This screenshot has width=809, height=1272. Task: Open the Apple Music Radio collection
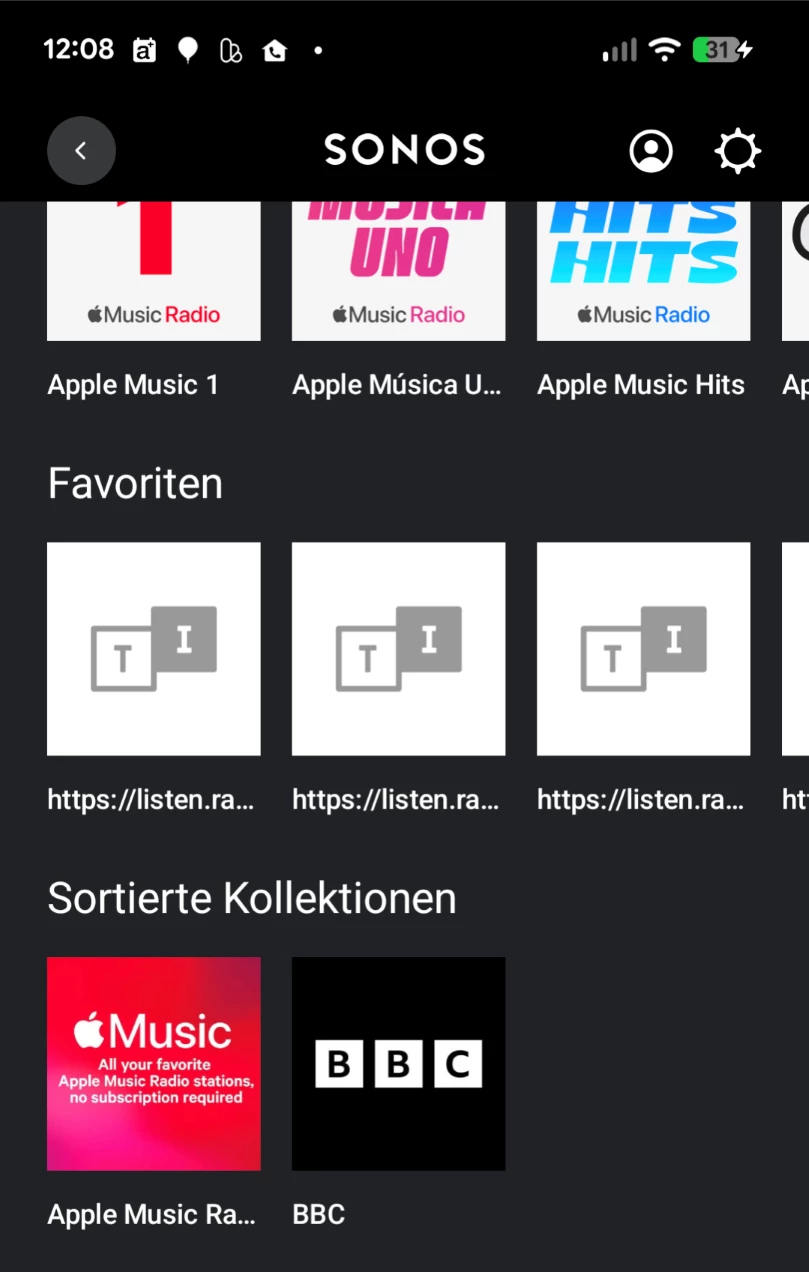154,1063
